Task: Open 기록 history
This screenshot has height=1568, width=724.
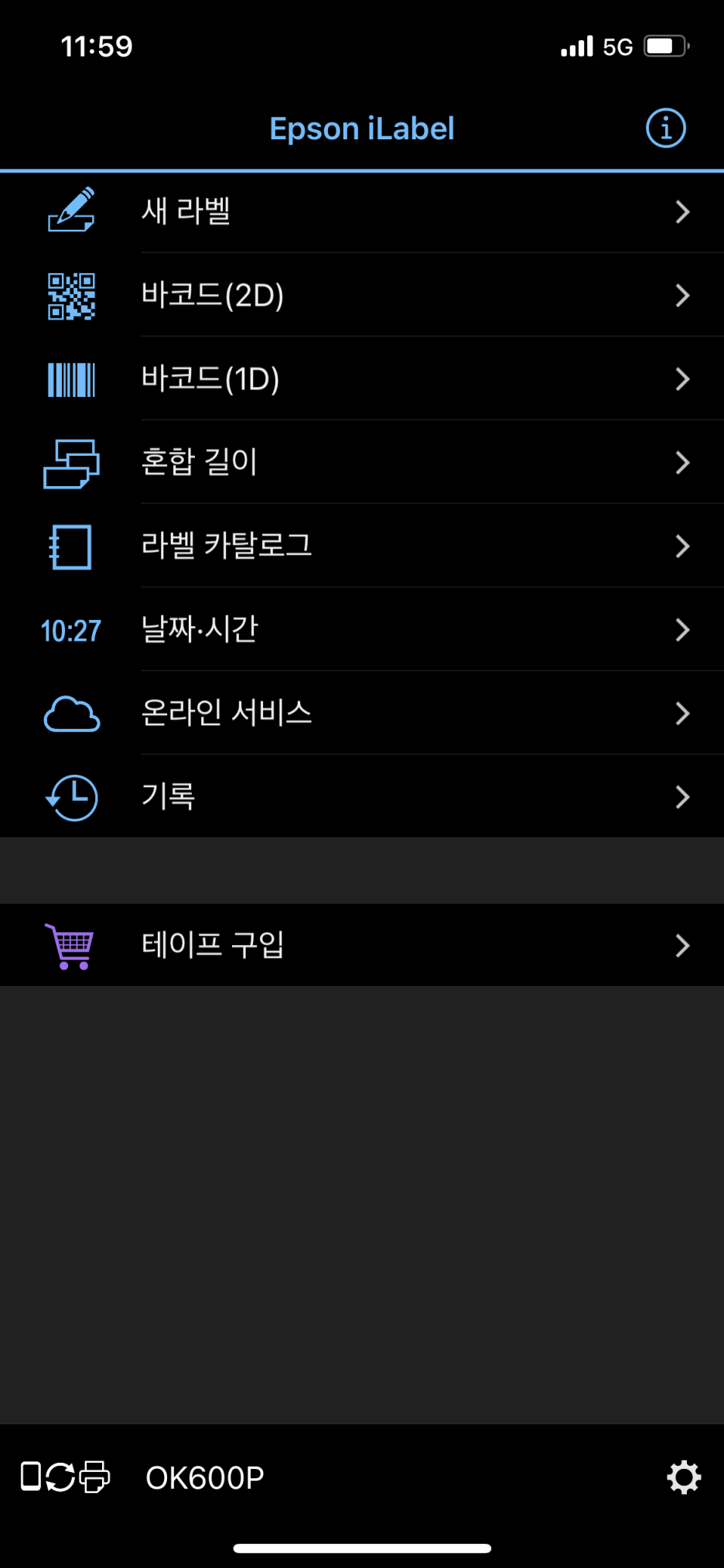Action: [362, 796]
